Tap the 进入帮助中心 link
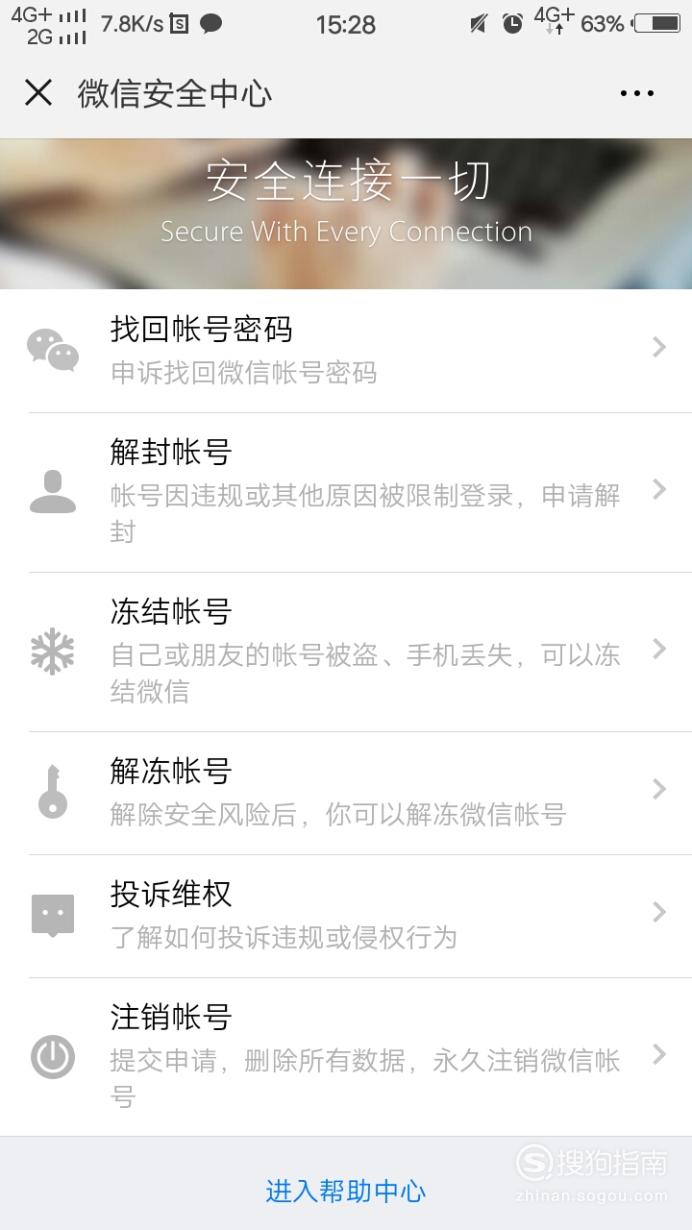This screenshot has height=1230, width=692. coord(346,1191)
